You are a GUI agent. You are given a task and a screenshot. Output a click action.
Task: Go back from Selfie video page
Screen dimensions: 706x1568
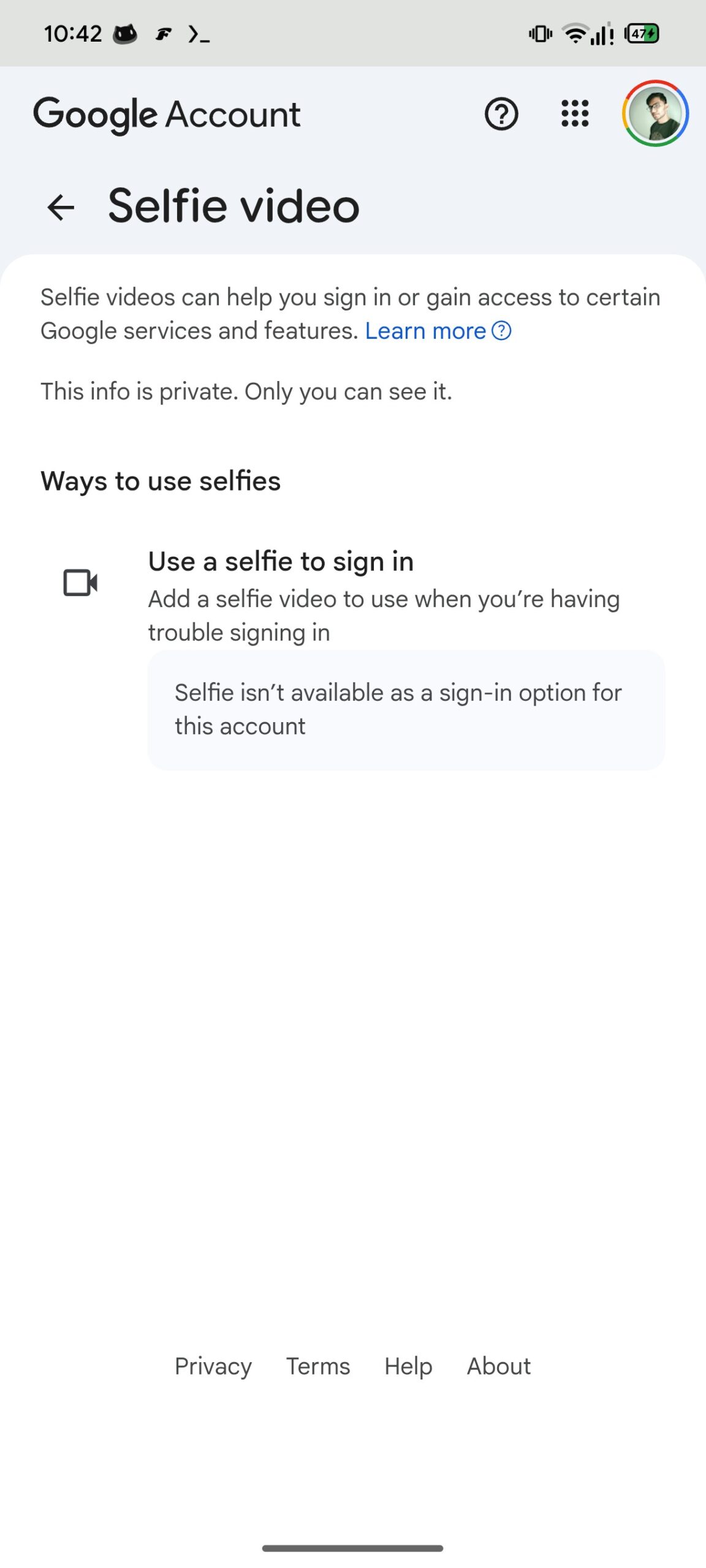[x=61, y=207]
